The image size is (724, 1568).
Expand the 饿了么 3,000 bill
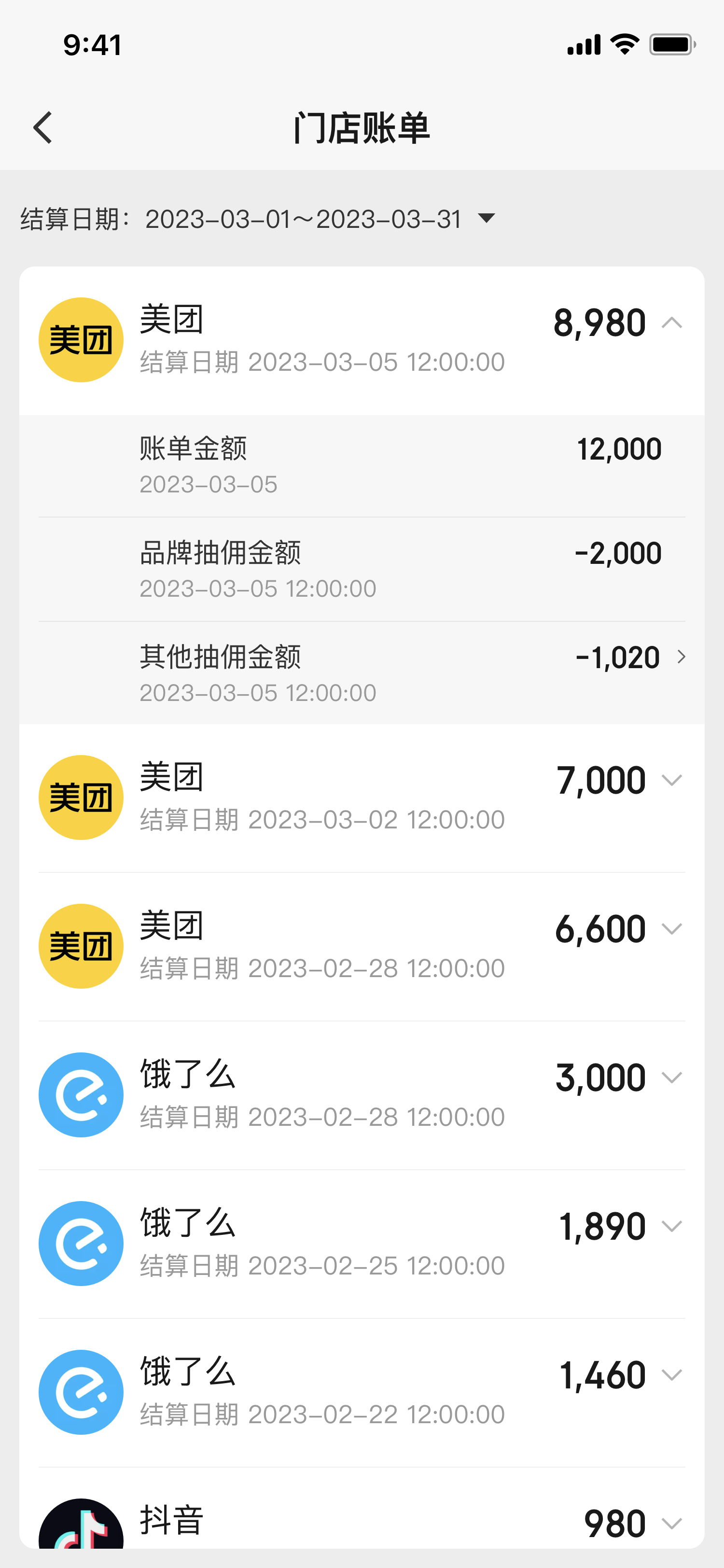tap(672, 1078)
